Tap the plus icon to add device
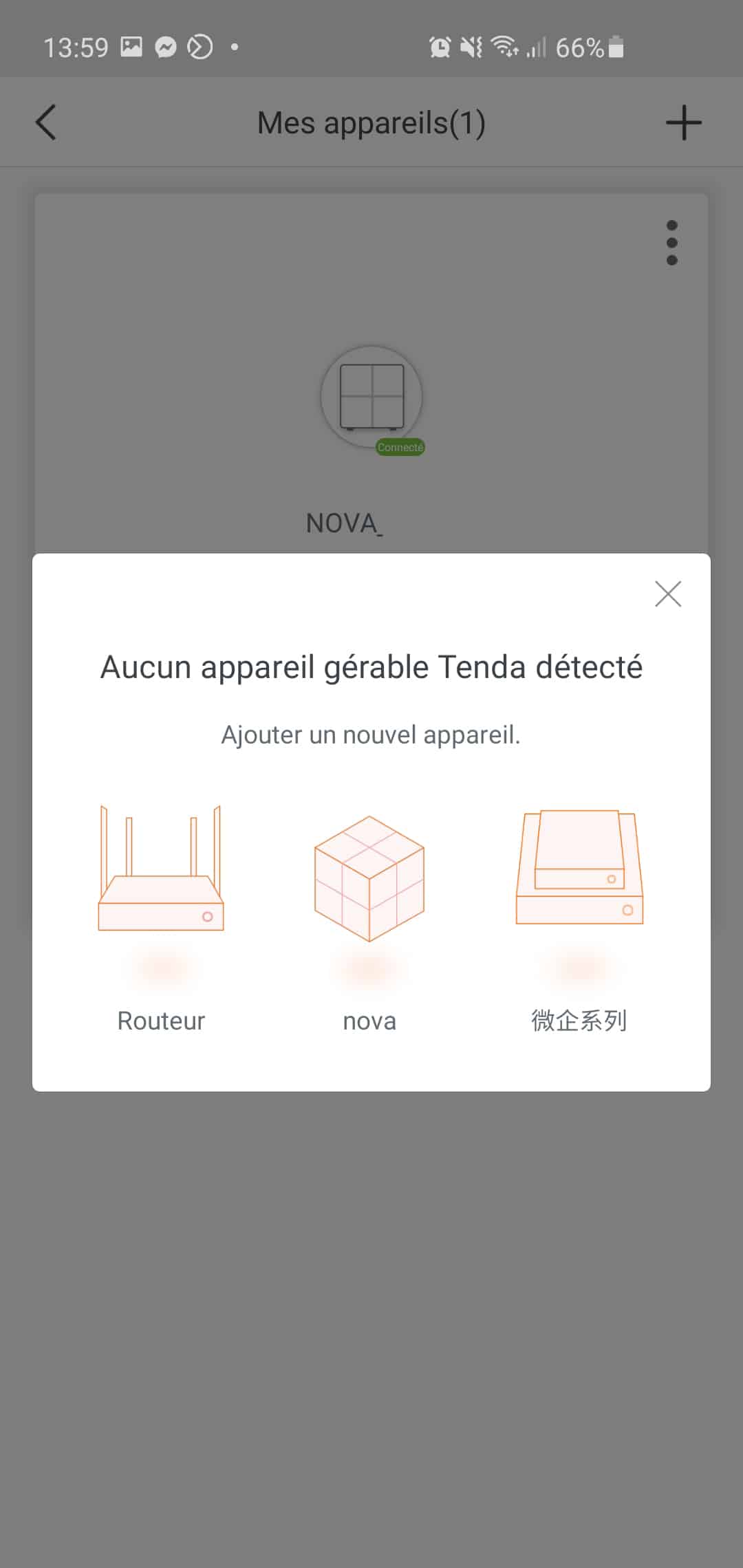743x1568 pixels. coord(683,123)
